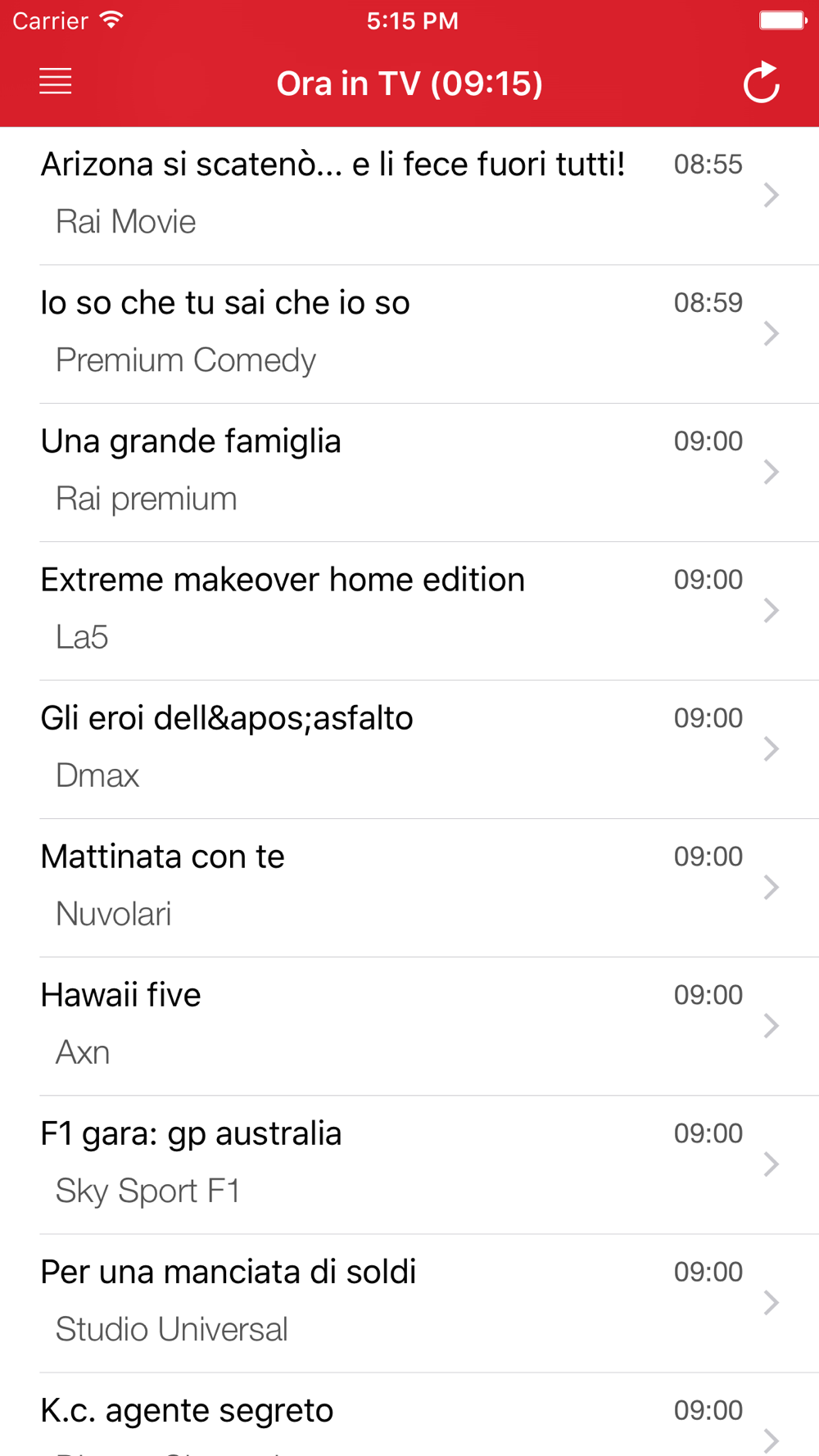This screenshot has width=819, height=1456.
Task: Choose K.c. agente segreto
Action: (x=409, y=1418)
